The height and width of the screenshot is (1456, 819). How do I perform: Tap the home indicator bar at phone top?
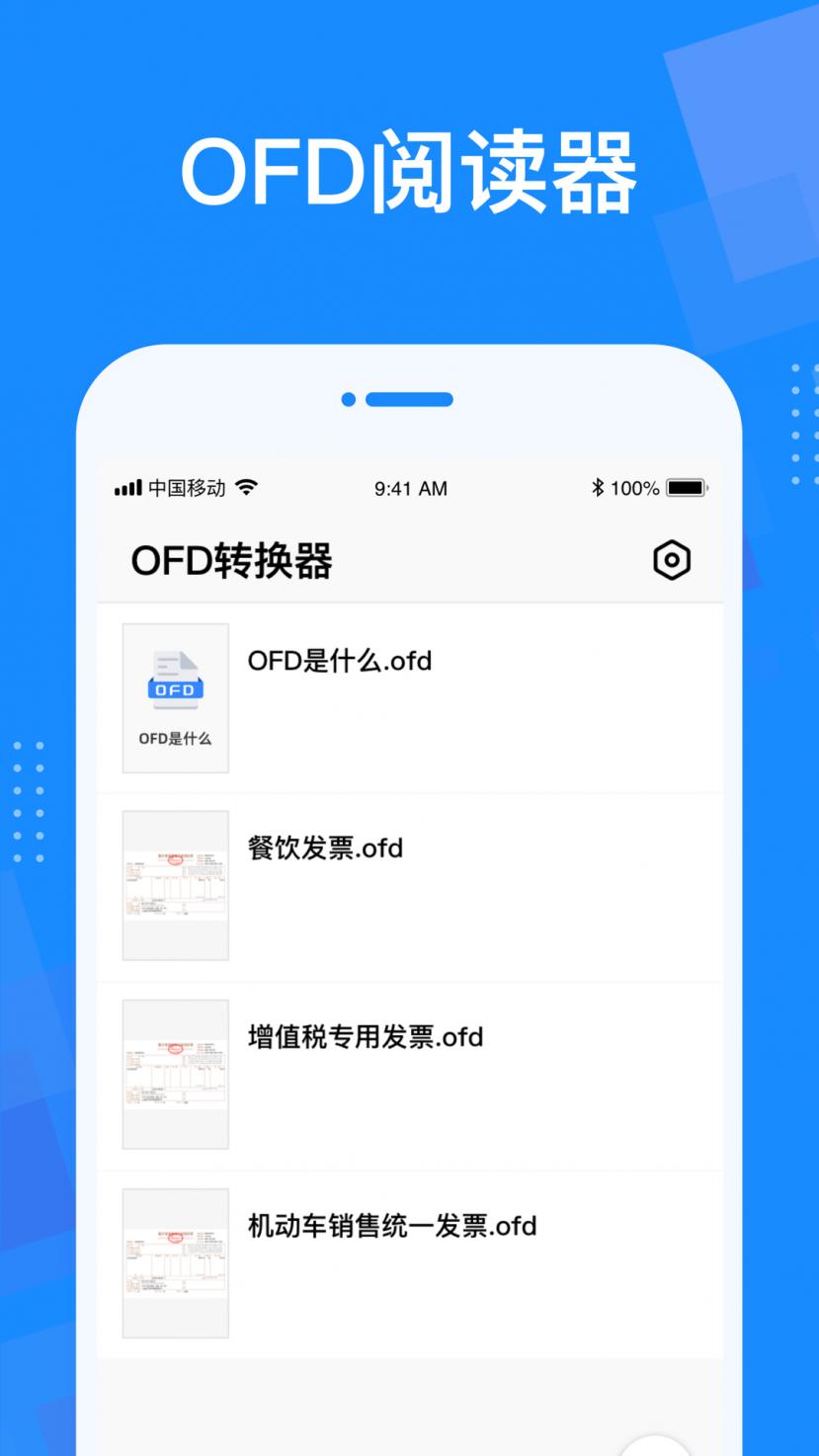click(409, 399)
